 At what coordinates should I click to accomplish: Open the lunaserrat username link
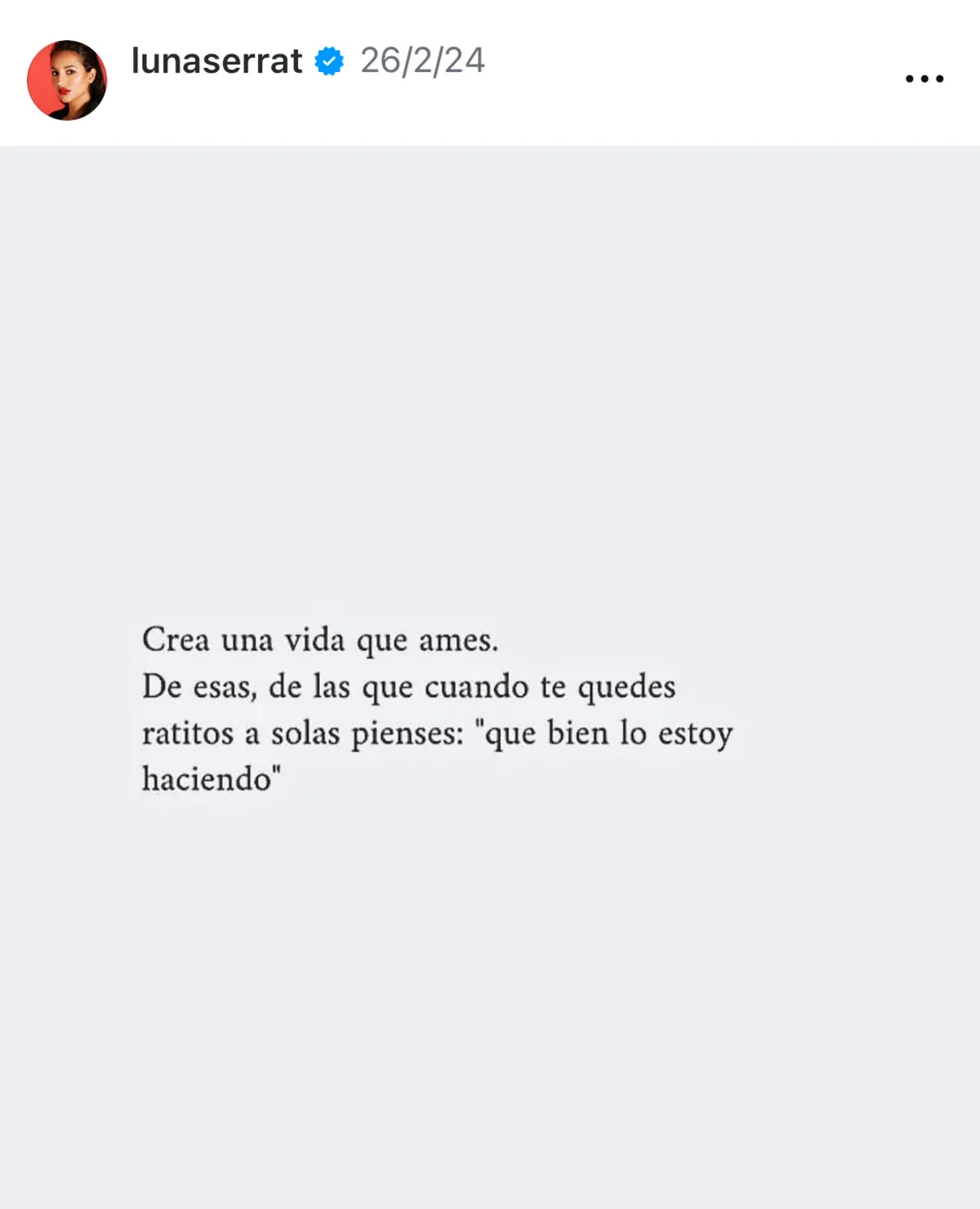coord(216,61)
